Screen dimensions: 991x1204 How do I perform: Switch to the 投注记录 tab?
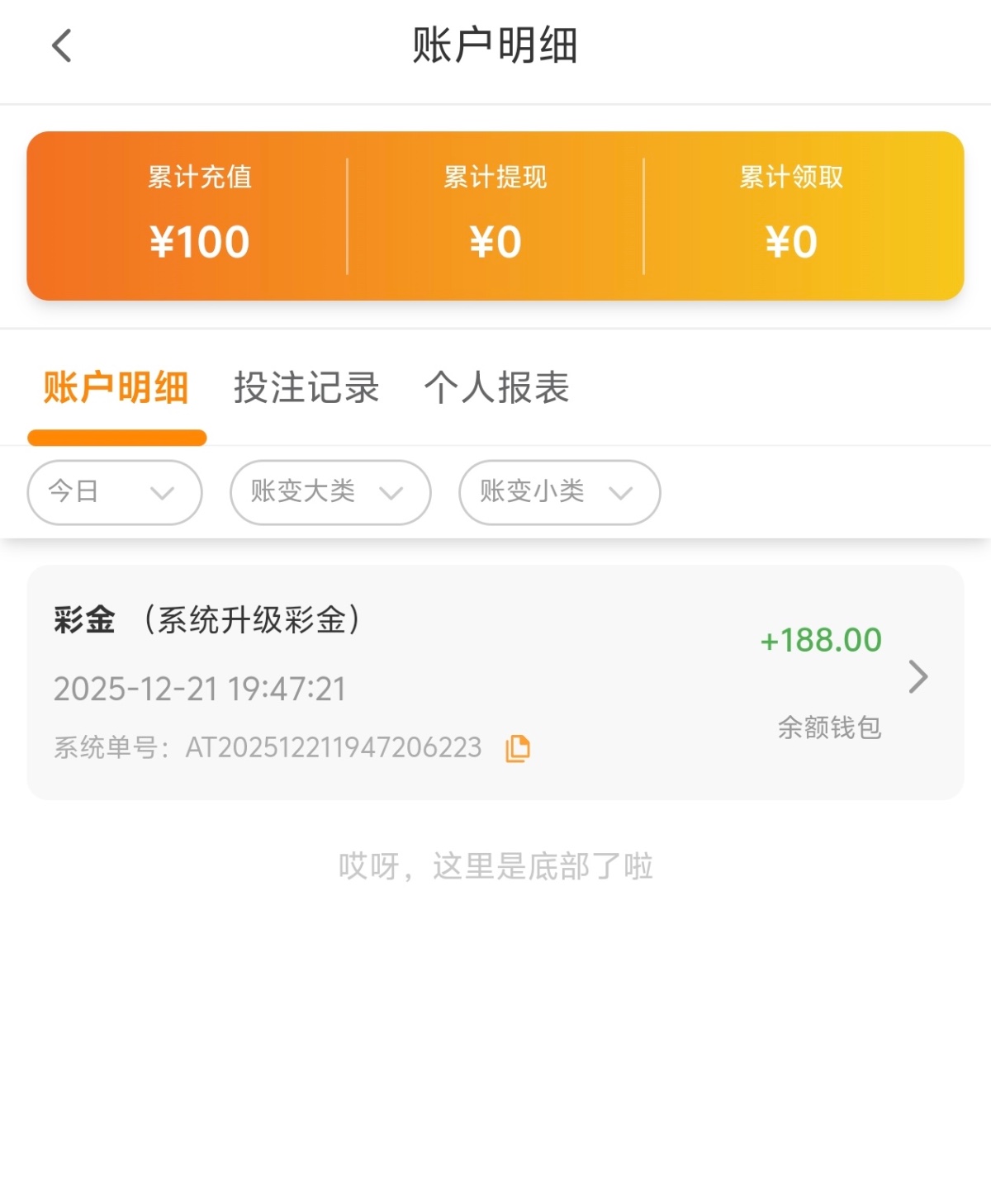pyautogui.click(x=306, y=387)
